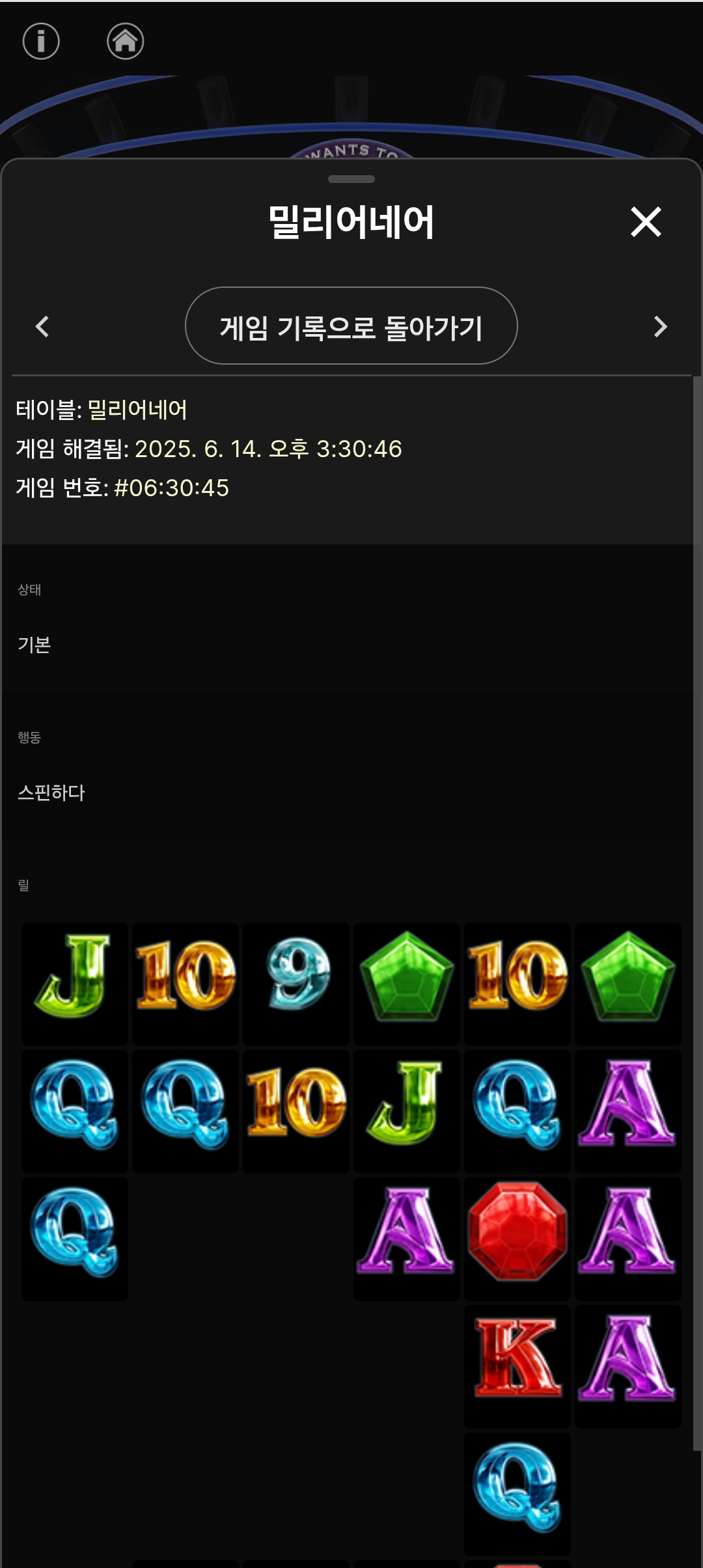Screen dimensions: 703x1568
Task: View the next game round arrow
Action: point(660,326)
